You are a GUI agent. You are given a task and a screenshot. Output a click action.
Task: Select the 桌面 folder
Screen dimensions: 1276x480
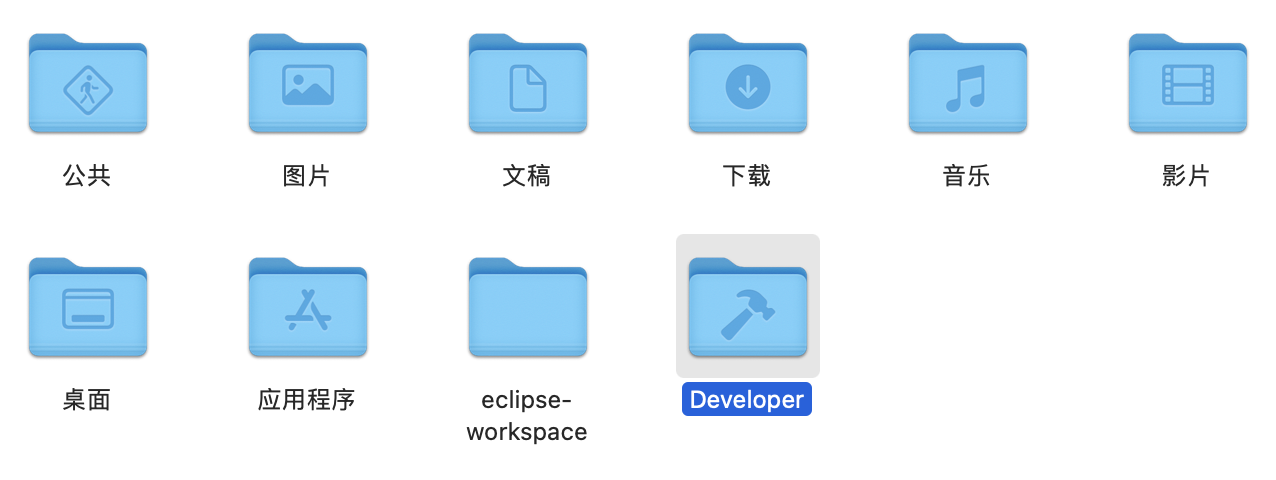click(88, 308)
